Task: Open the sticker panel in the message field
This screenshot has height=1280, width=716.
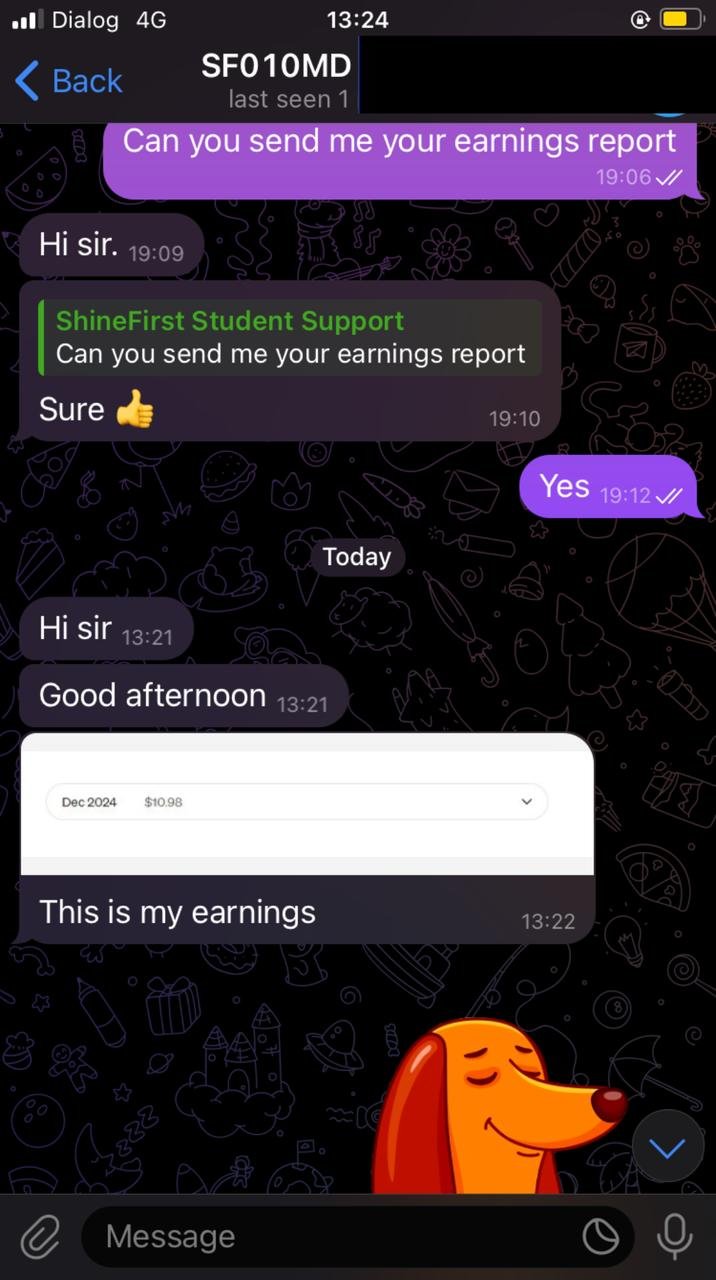Action: (x=601, y=1237)
